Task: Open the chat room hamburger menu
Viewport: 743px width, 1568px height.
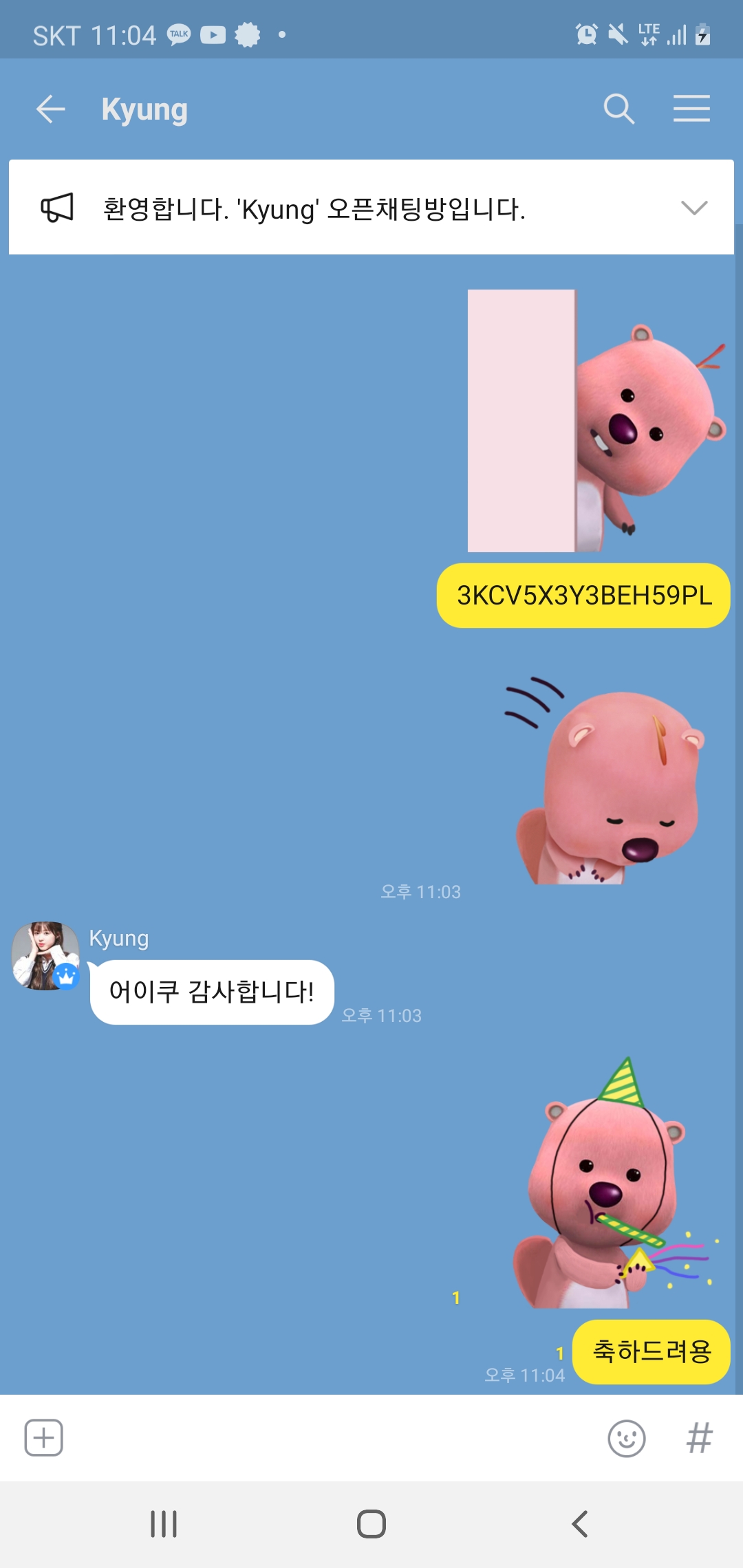Action: pyautogui.click(x=691, y=109)
